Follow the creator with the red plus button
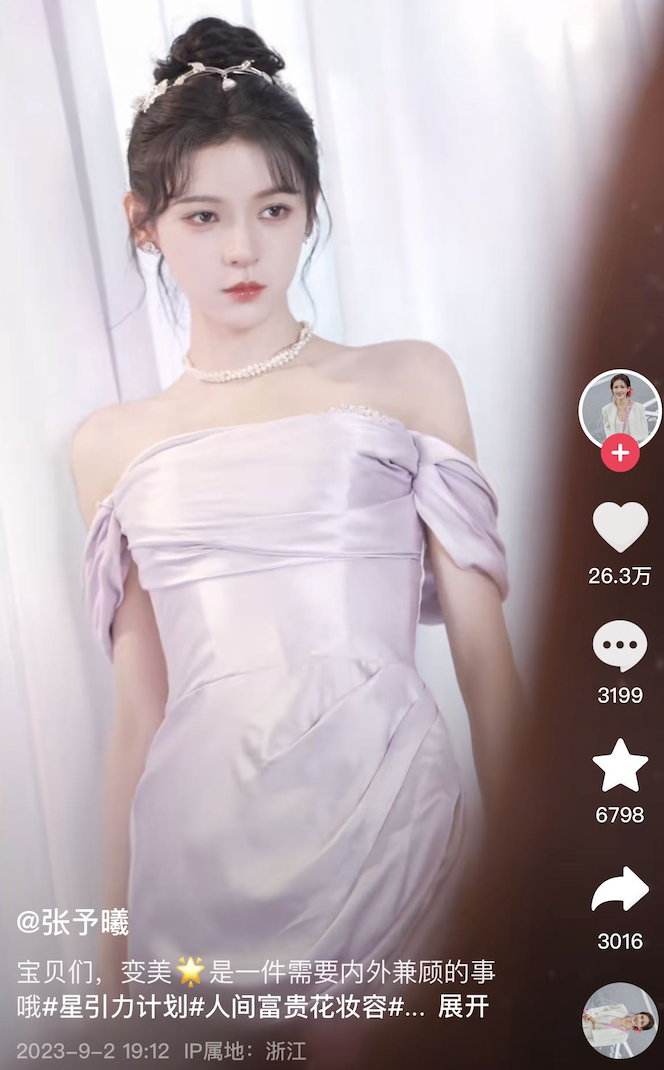 620,453
